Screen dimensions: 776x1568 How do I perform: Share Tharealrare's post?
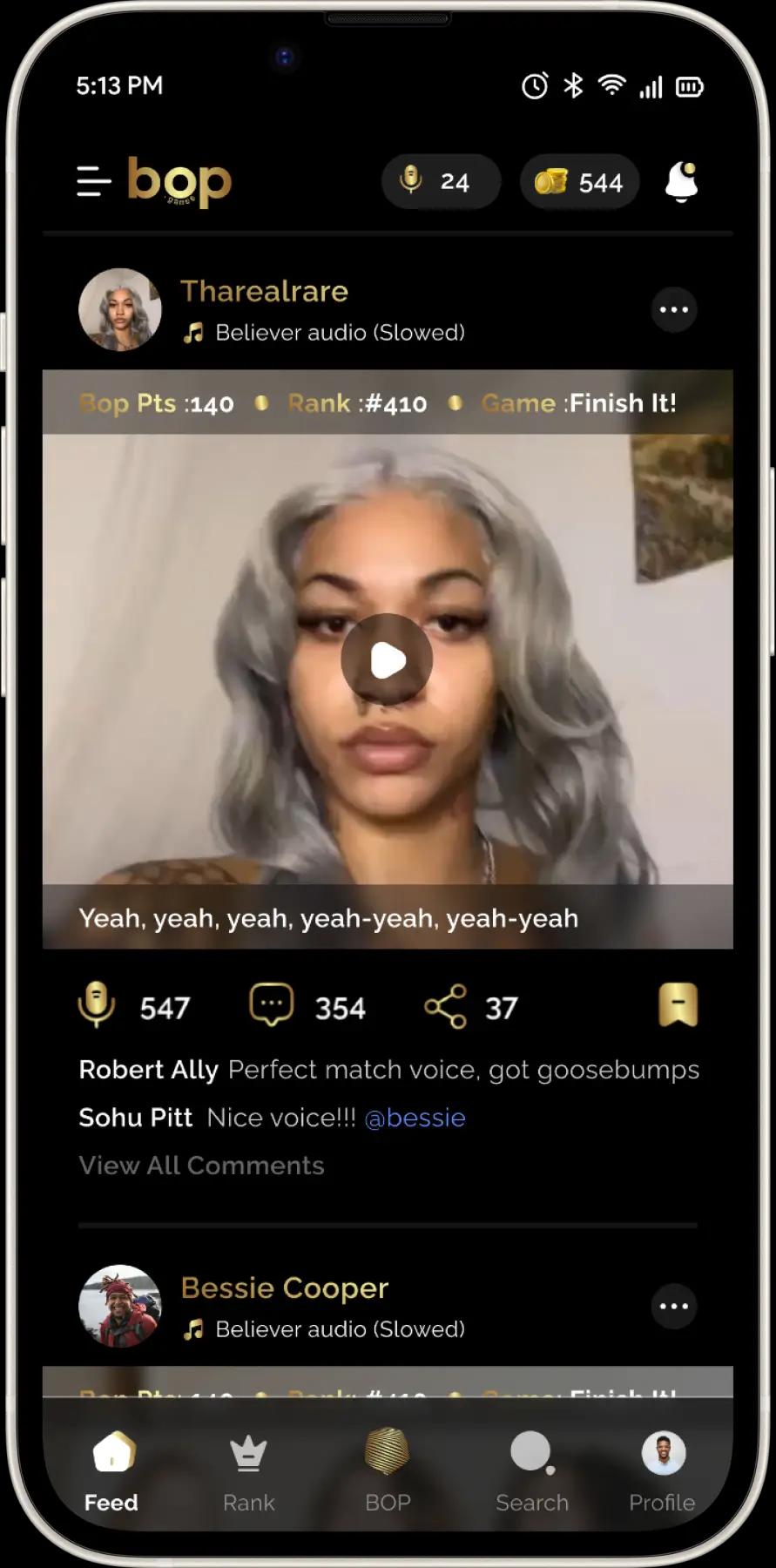[x=445, y=1007]
